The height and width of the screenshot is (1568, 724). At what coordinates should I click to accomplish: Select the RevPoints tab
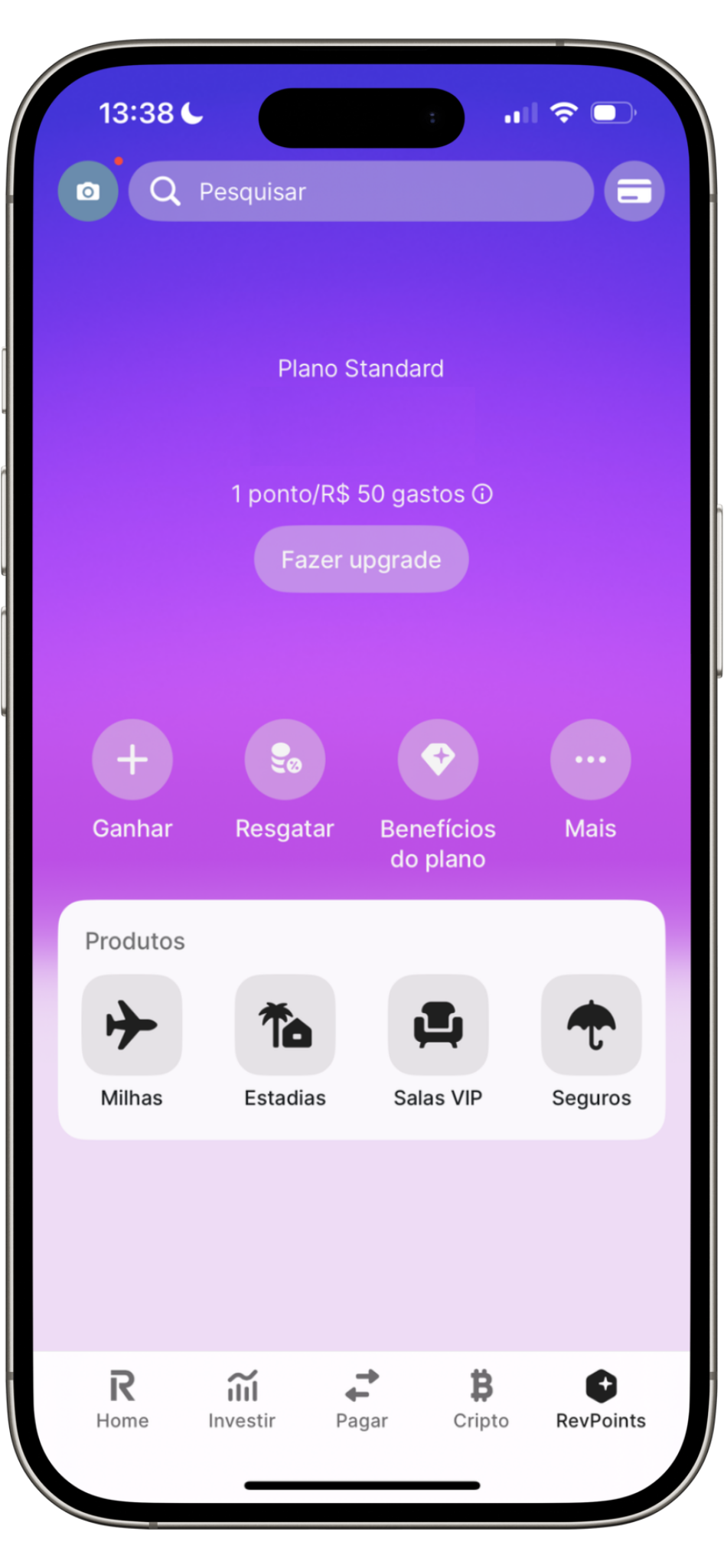[601, 1400]
